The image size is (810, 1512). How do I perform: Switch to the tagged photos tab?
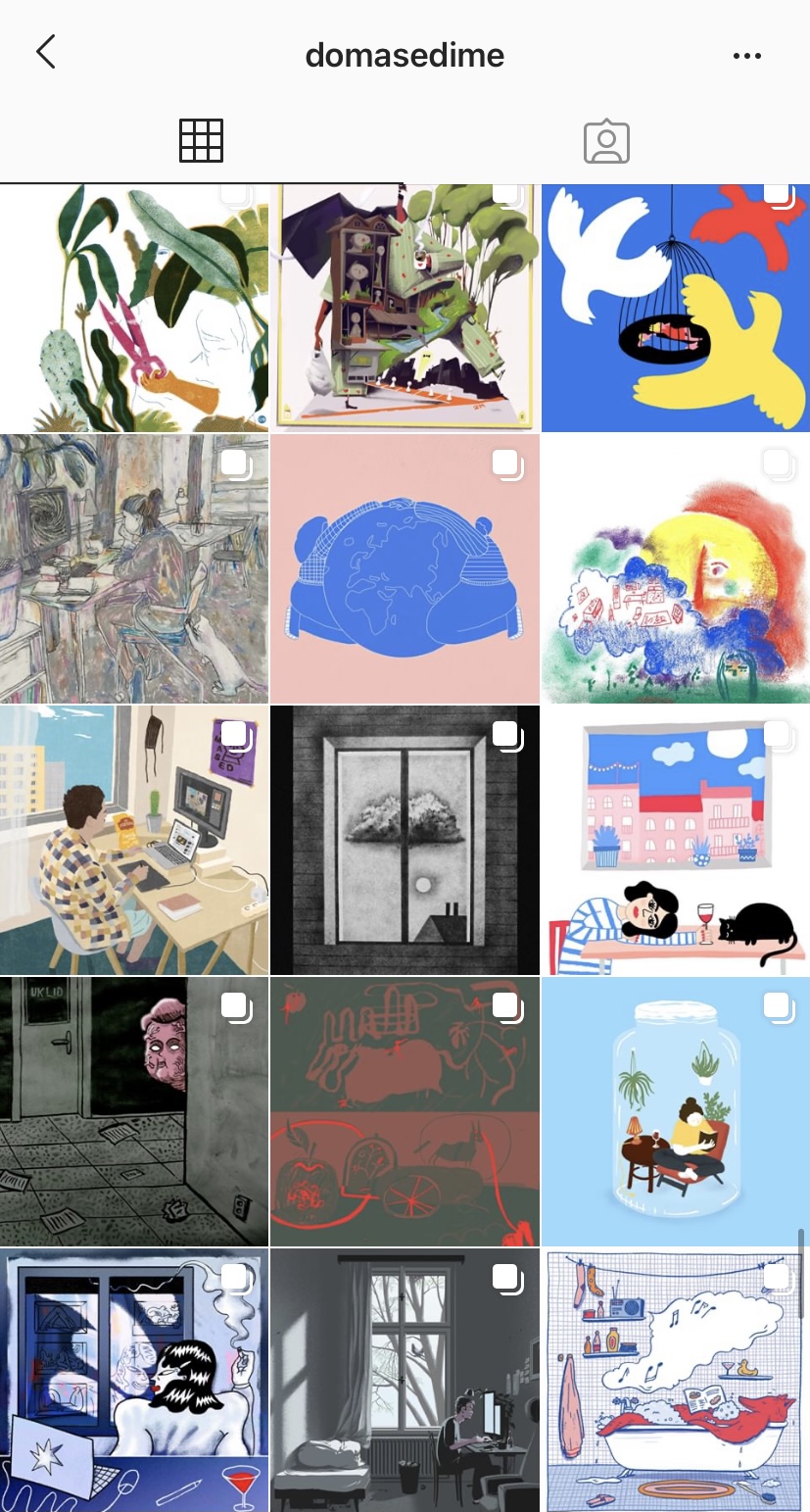pos(606,141)
